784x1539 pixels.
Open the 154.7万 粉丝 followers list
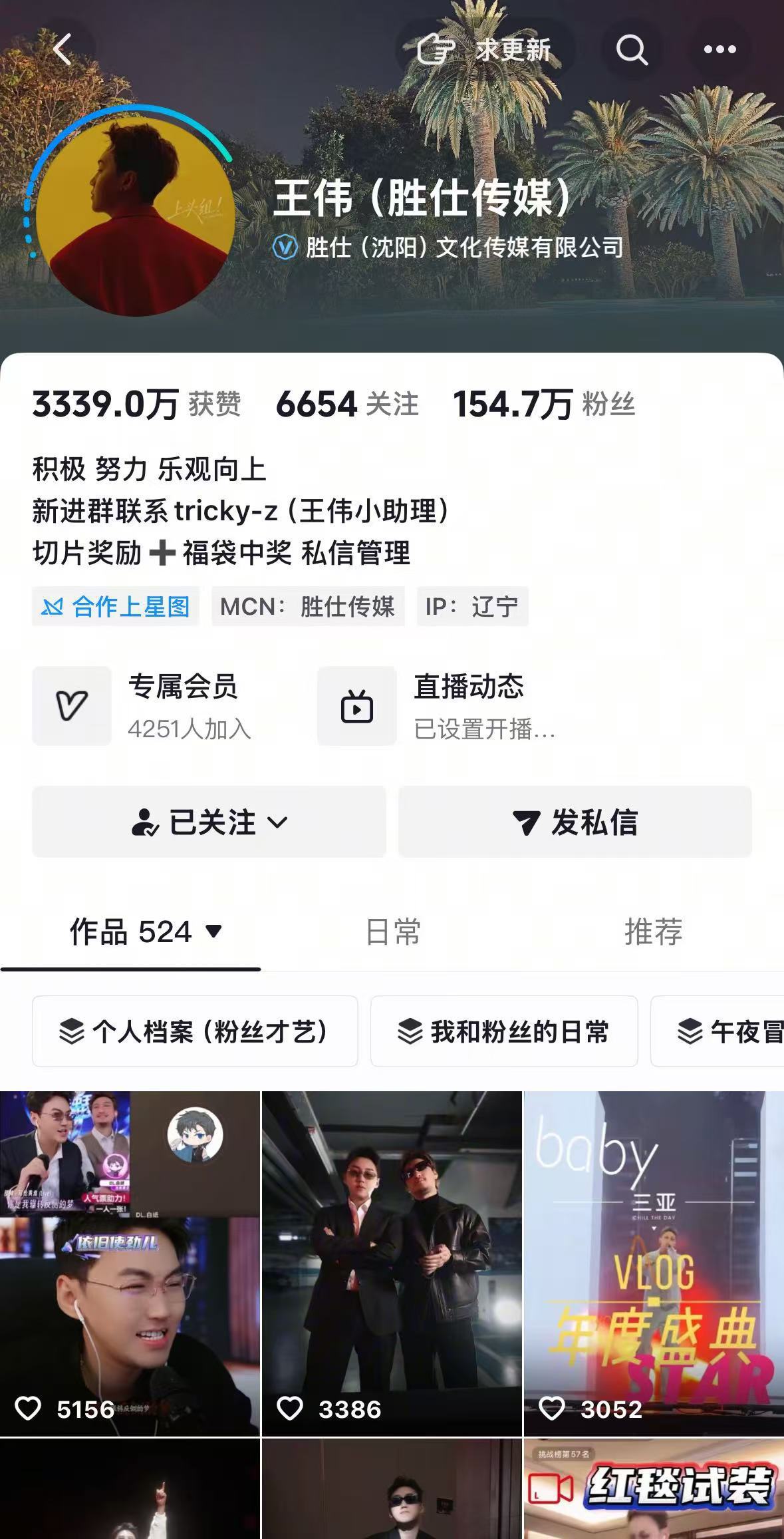[543, 405]
